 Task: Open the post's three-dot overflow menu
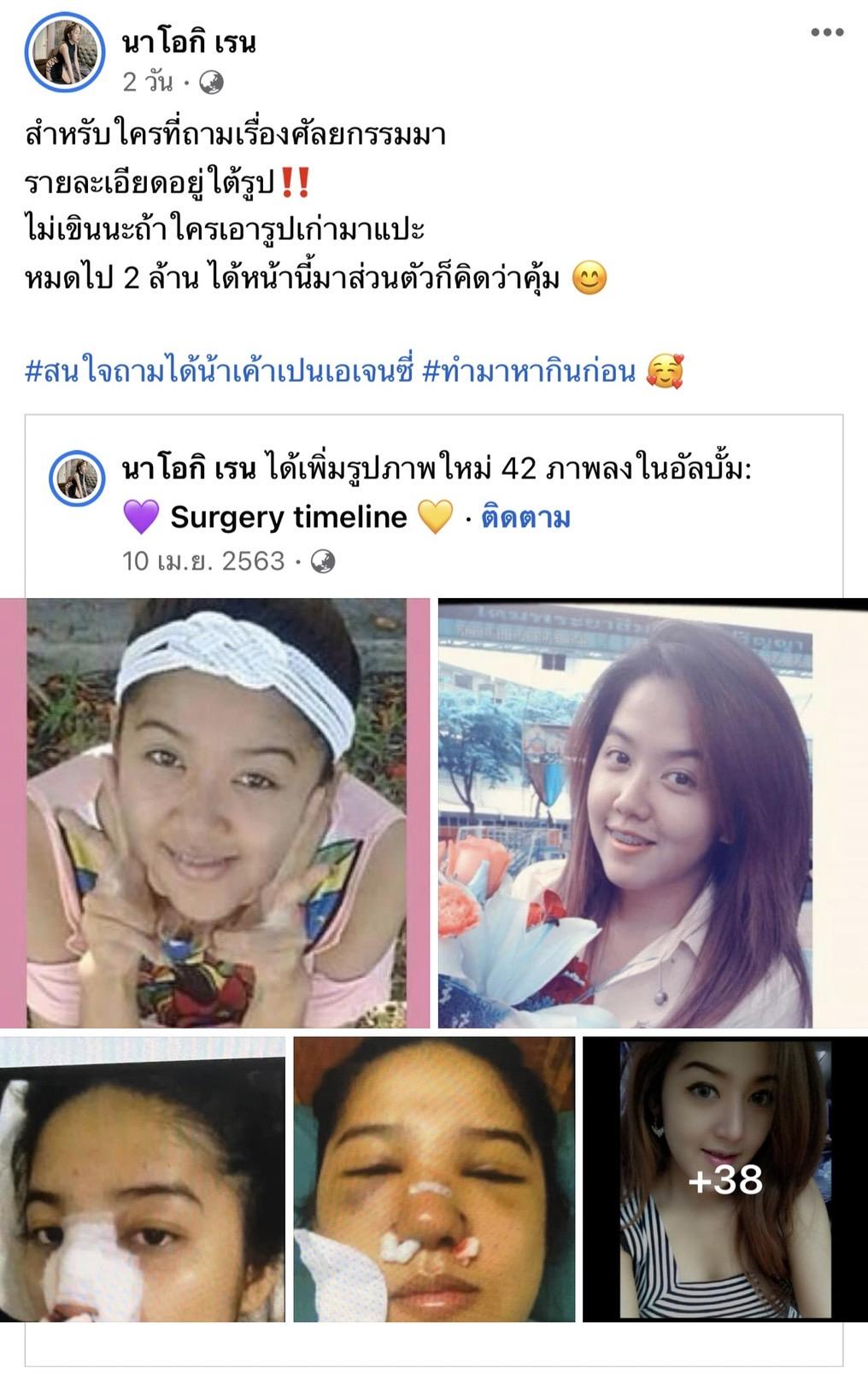click(826, 33)
